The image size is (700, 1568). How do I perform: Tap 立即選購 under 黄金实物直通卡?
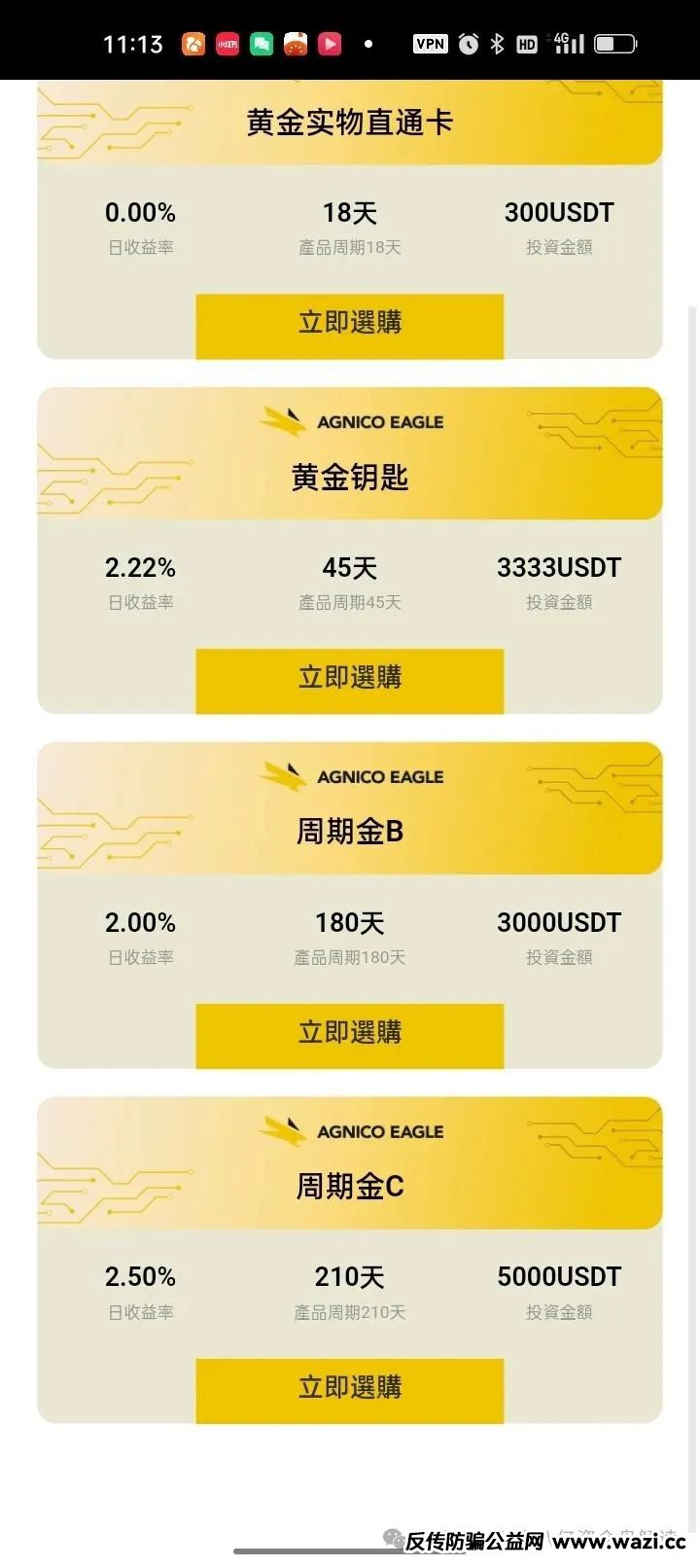pos(350,324)
